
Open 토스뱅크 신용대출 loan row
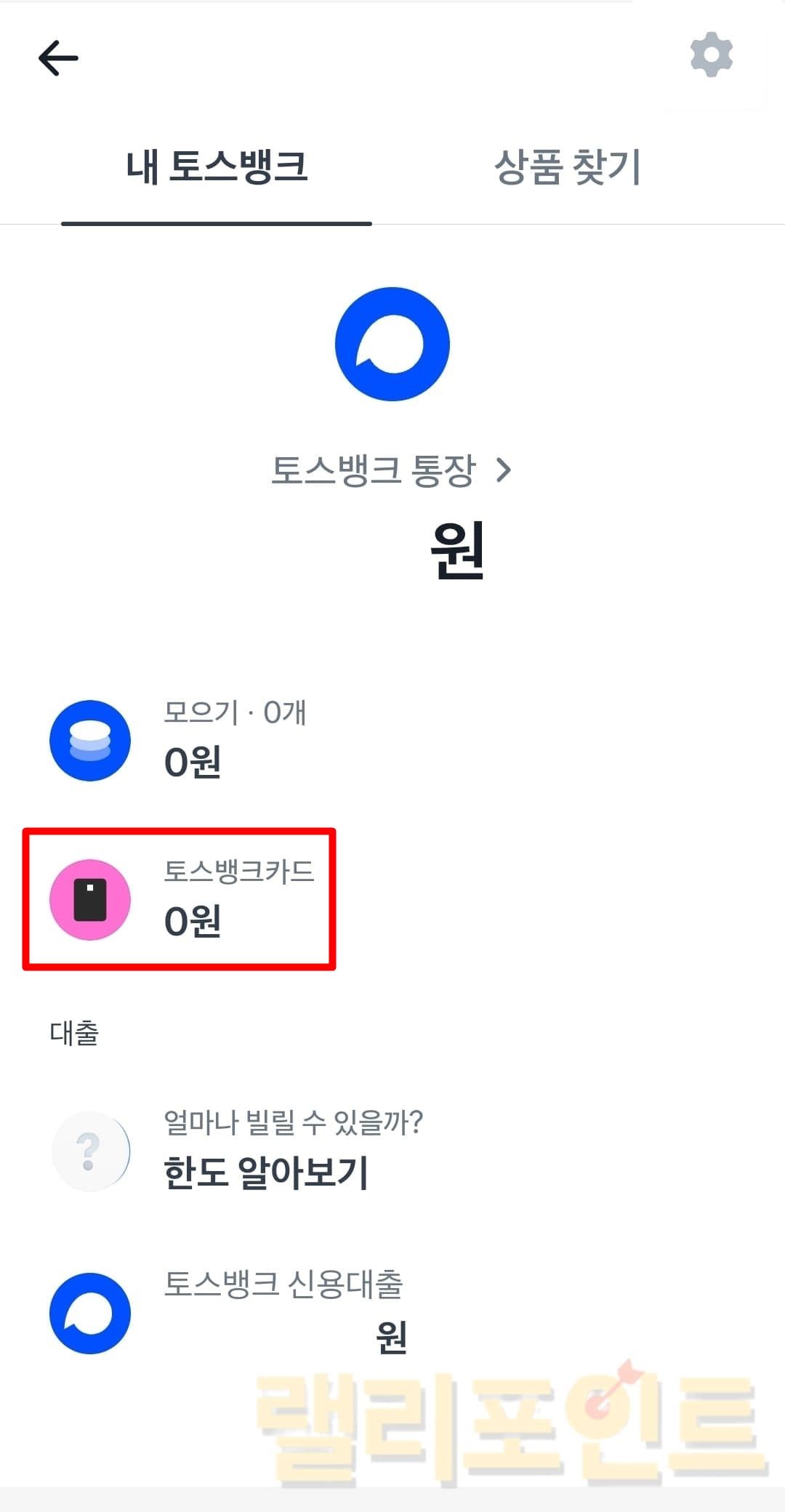pos(282,1313)
